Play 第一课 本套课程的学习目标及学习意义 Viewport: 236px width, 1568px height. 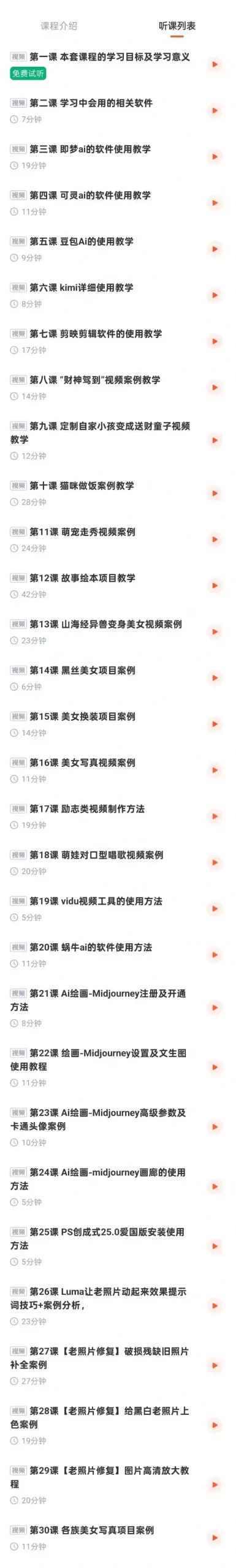click(215, 64)
